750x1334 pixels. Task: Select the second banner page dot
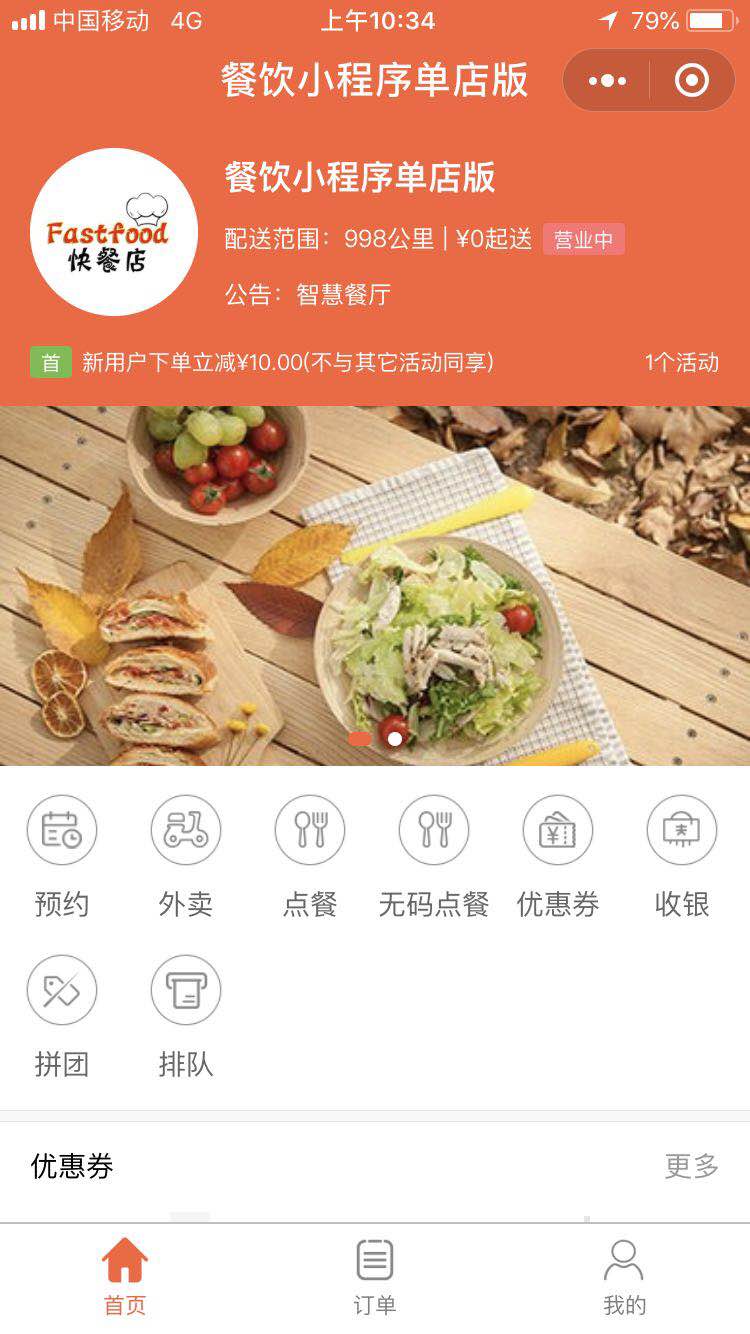[x=395, y=739]
